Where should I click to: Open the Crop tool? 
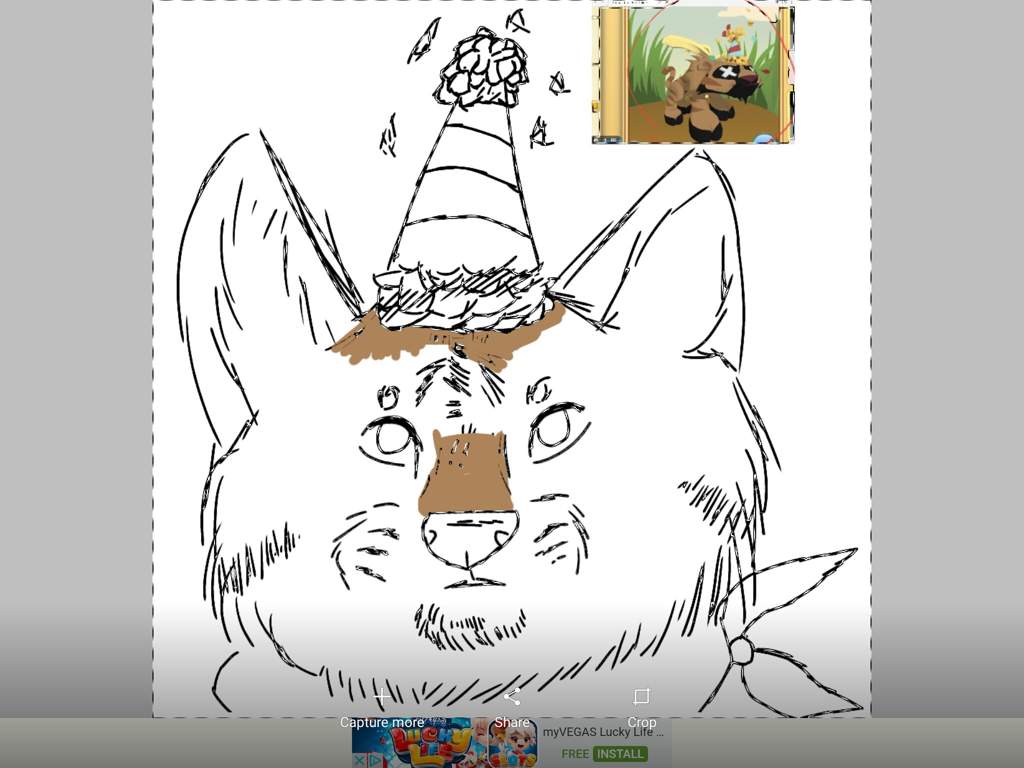click(641, 706)
